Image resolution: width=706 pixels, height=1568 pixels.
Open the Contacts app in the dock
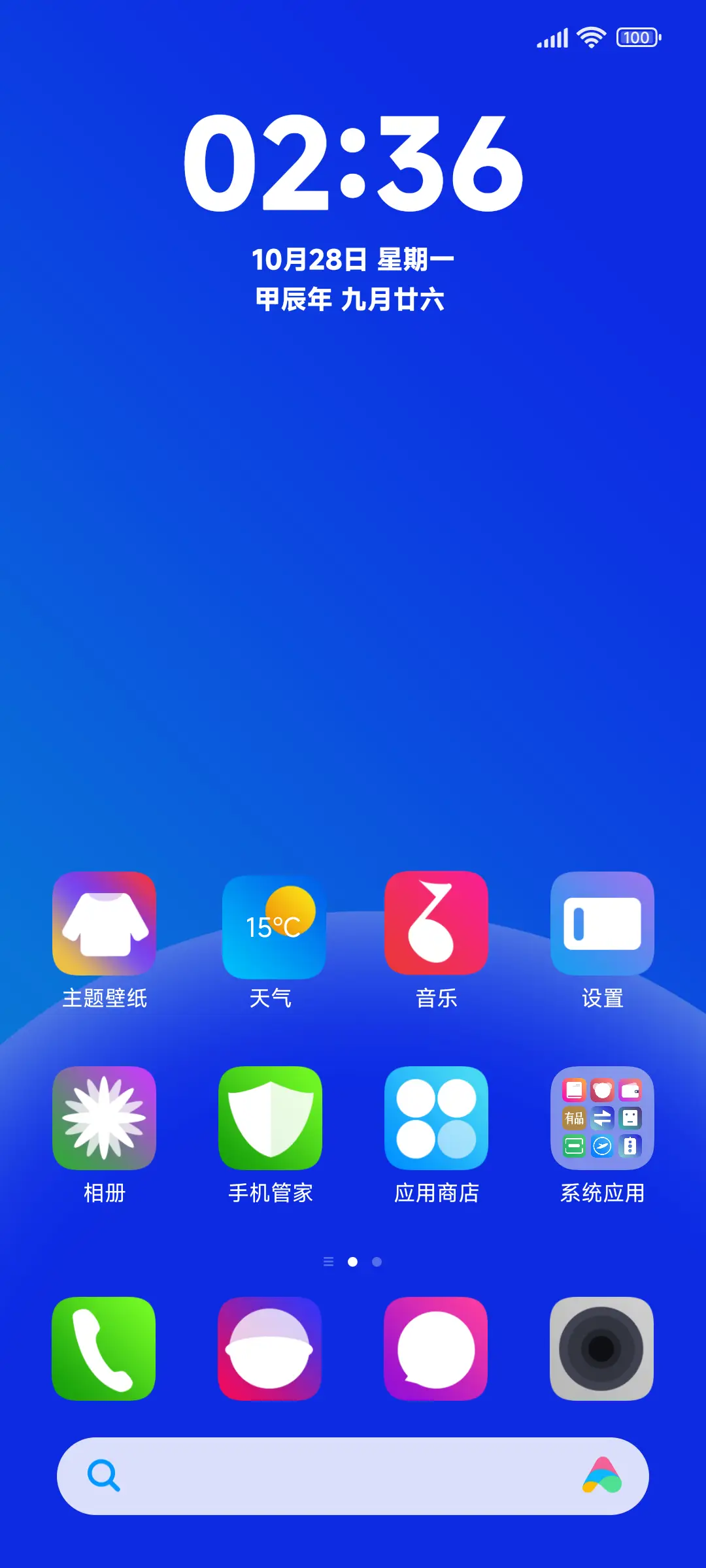tap(269, 1349)
